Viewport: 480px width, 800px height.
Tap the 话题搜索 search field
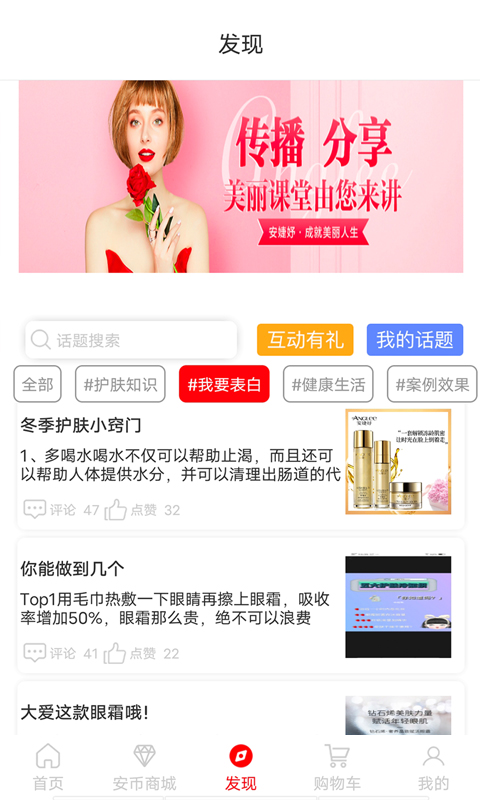coord(131,340)
